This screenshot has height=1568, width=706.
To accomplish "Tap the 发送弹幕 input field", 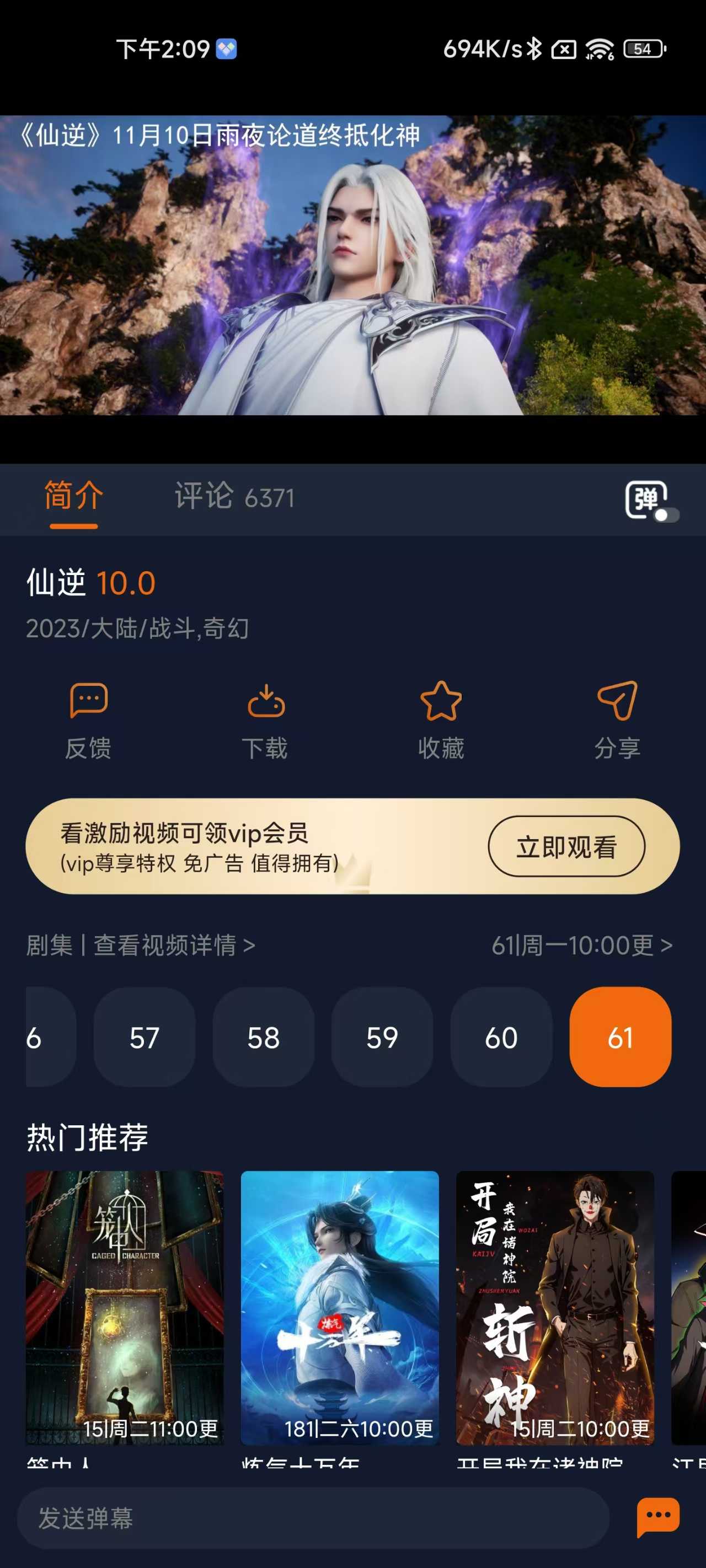I will [313, 1518].
